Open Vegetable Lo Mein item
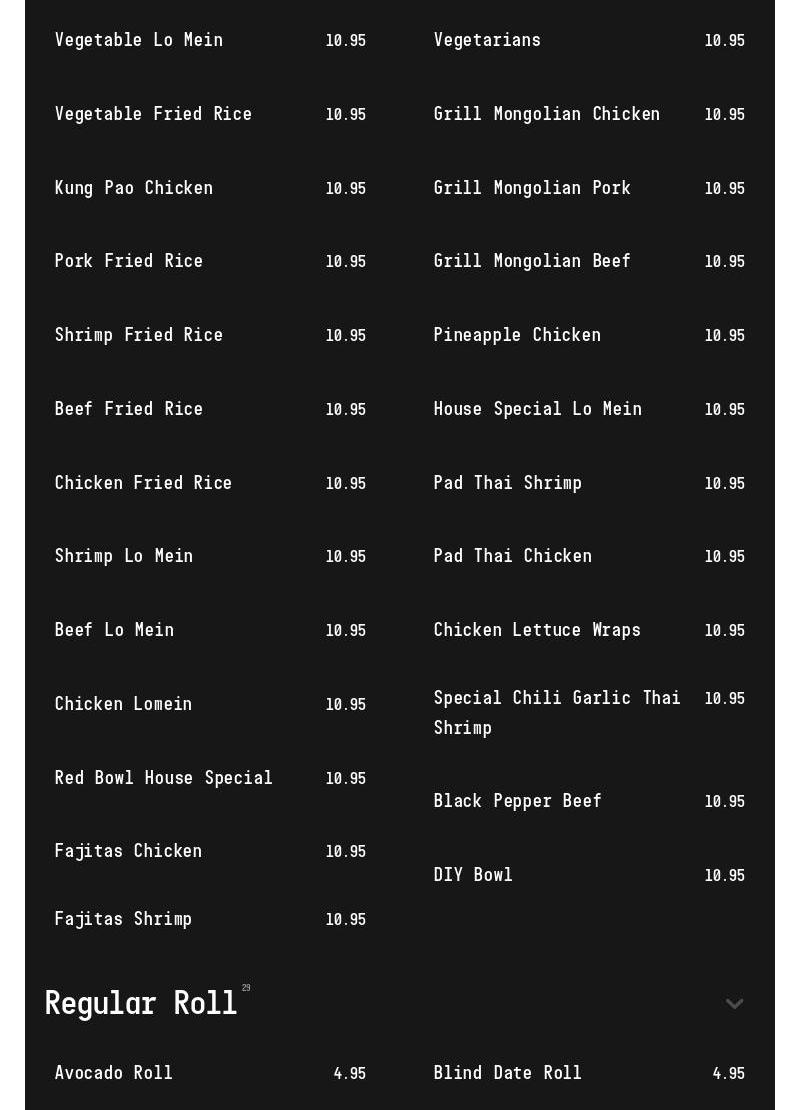 [x=139, y=40]
